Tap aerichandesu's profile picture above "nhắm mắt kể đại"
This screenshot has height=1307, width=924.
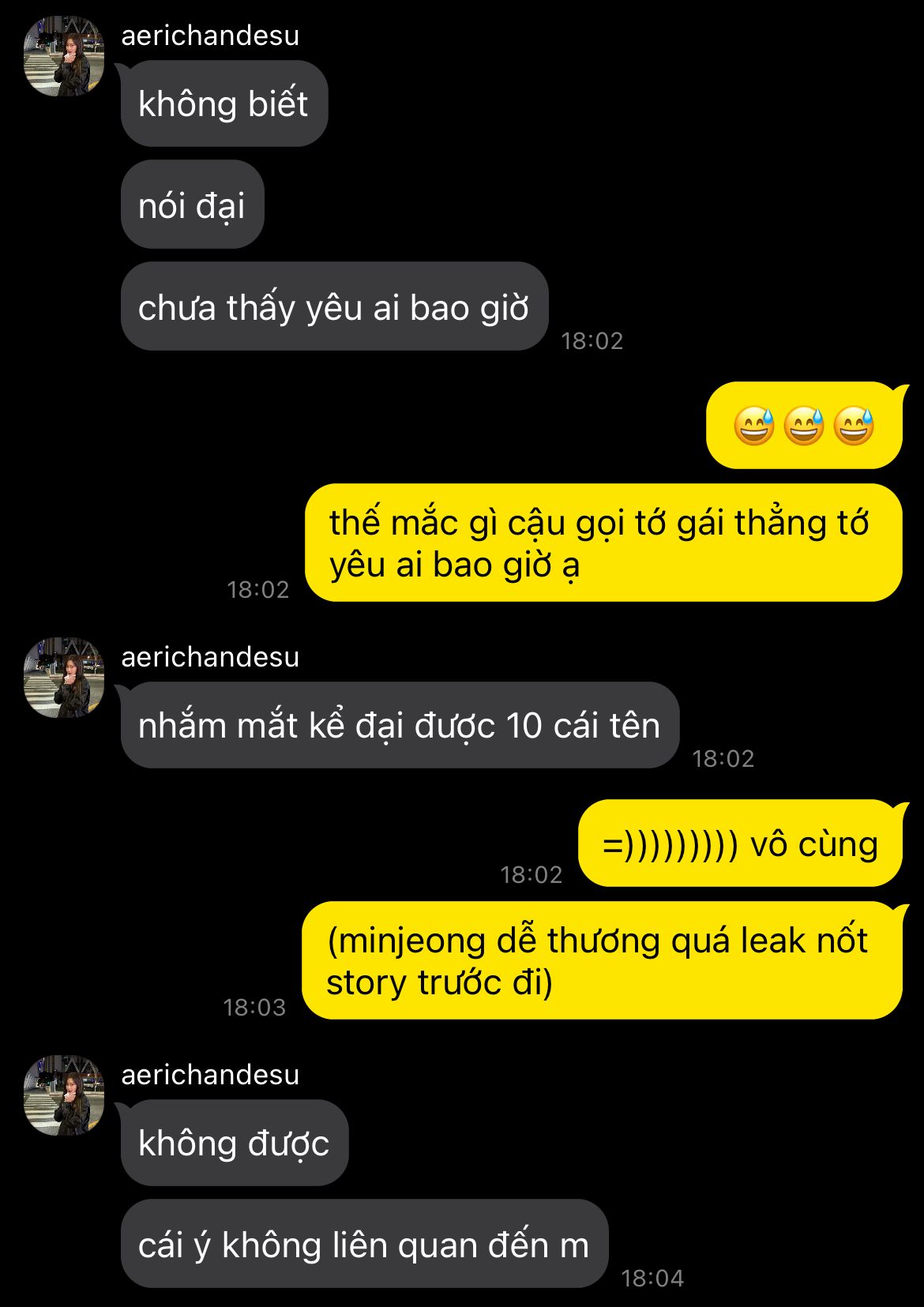(64, 678)
